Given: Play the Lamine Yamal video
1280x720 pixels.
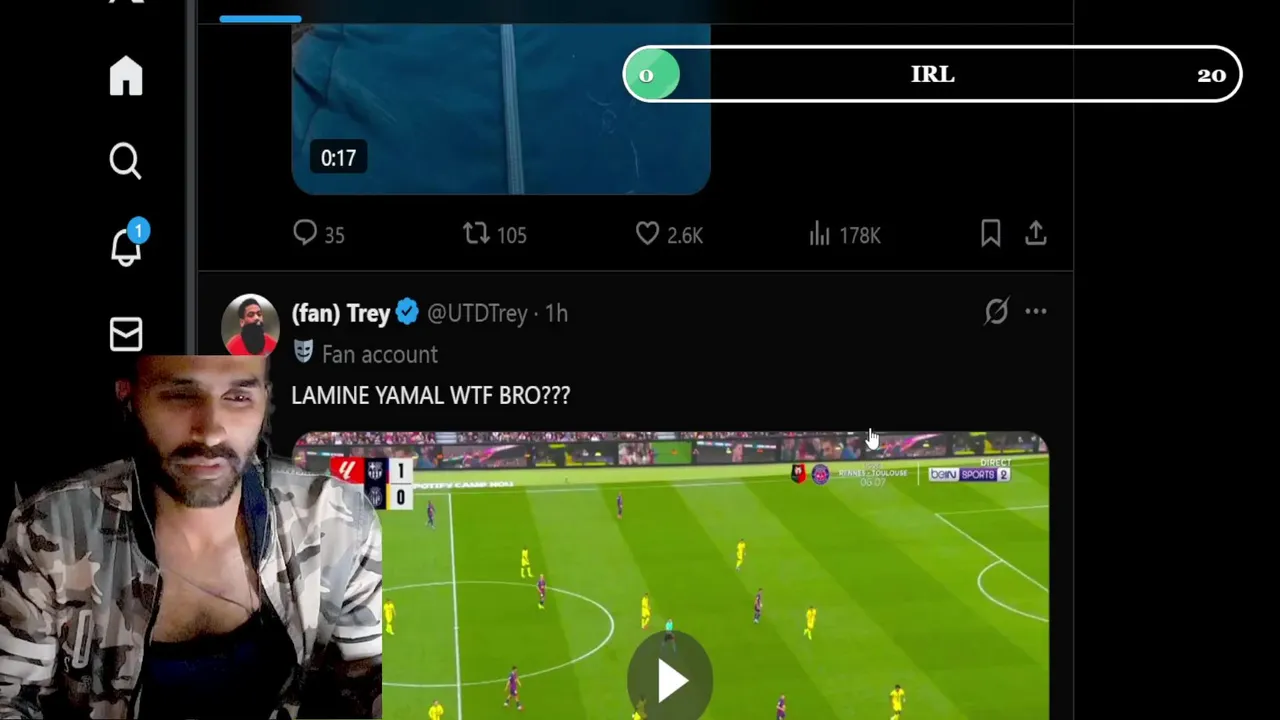Looking at the screenshot, I should click(x=671, y=680).
